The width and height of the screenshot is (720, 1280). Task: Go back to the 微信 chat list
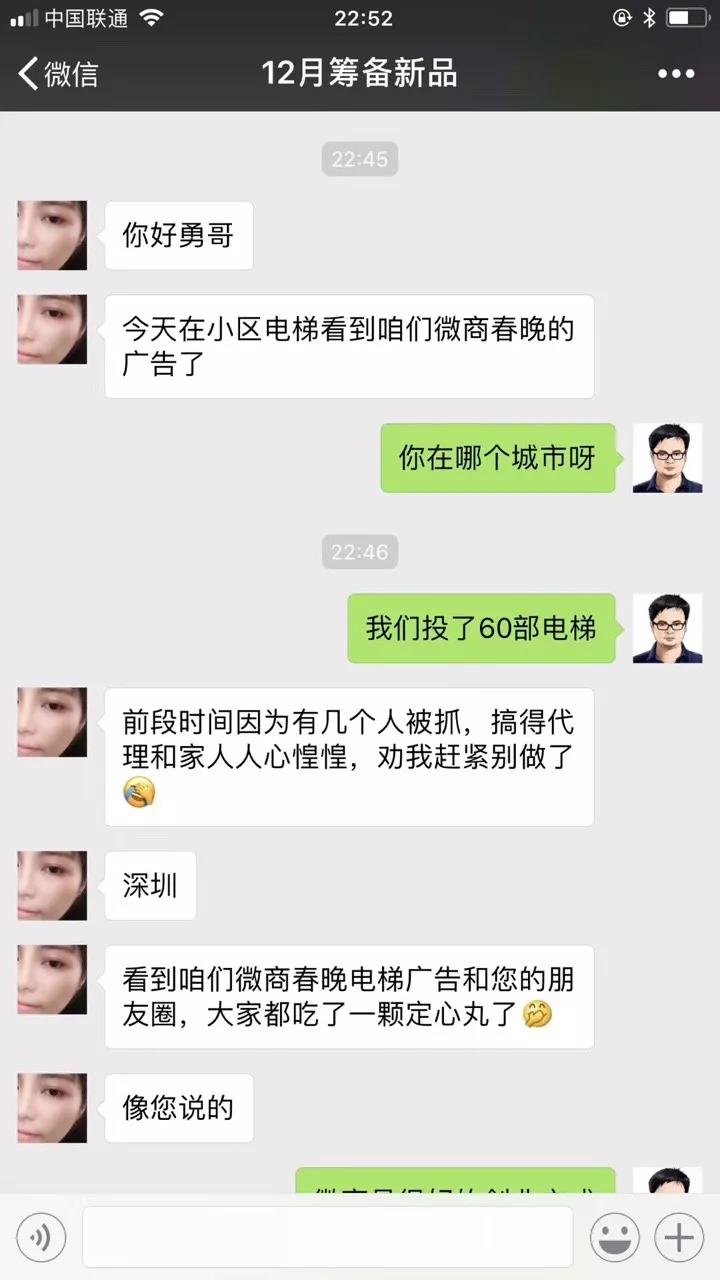coord(58,74)
